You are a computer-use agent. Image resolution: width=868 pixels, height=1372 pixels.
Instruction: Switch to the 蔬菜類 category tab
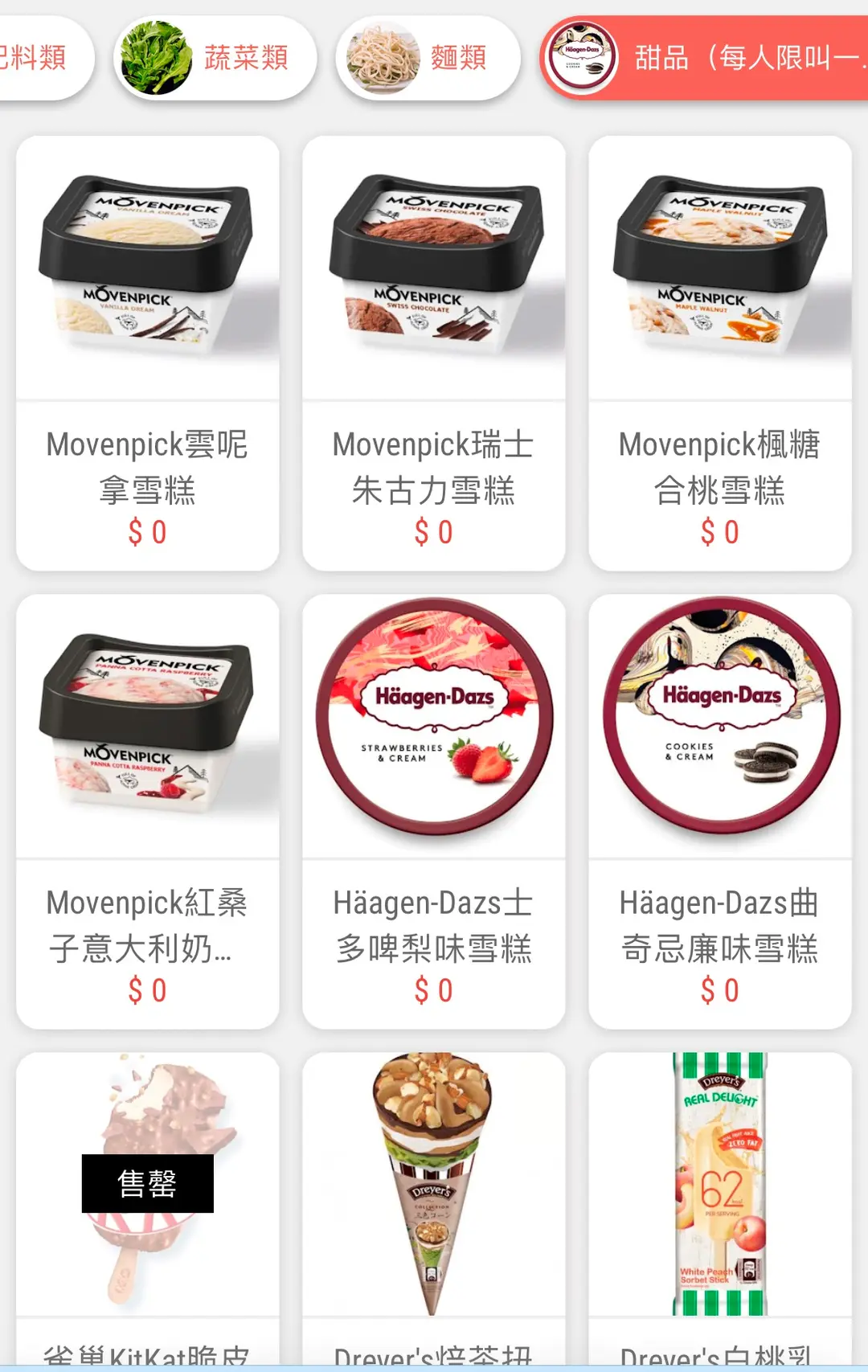pyautogui.click(x=214, y=58)
